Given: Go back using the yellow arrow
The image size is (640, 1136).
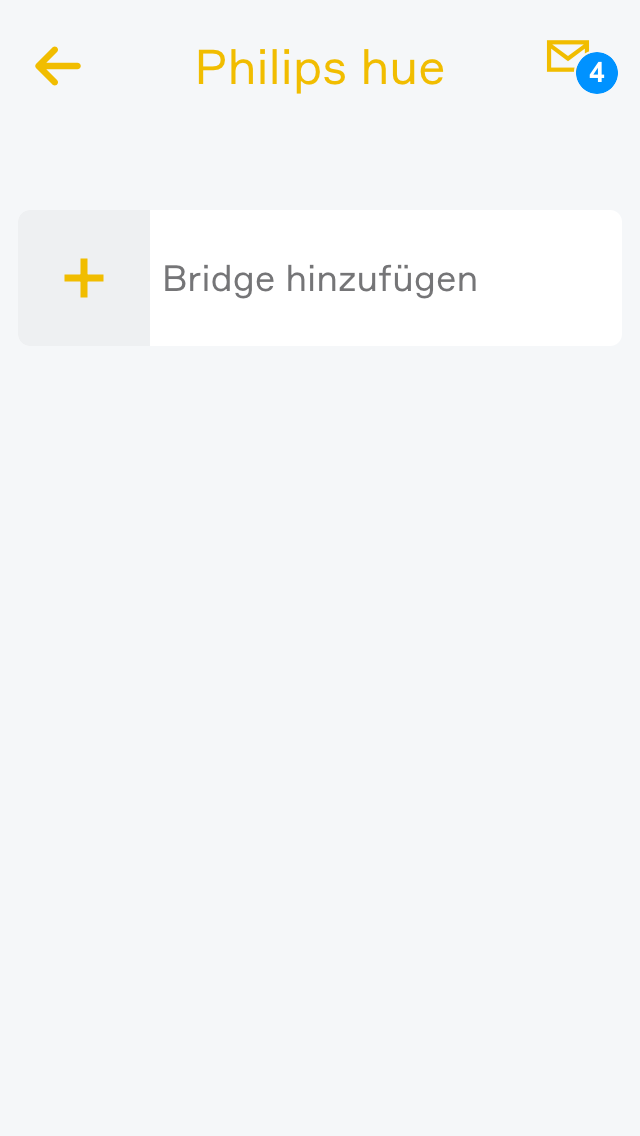Looking at the screenshot, I should tap(58, 67).
